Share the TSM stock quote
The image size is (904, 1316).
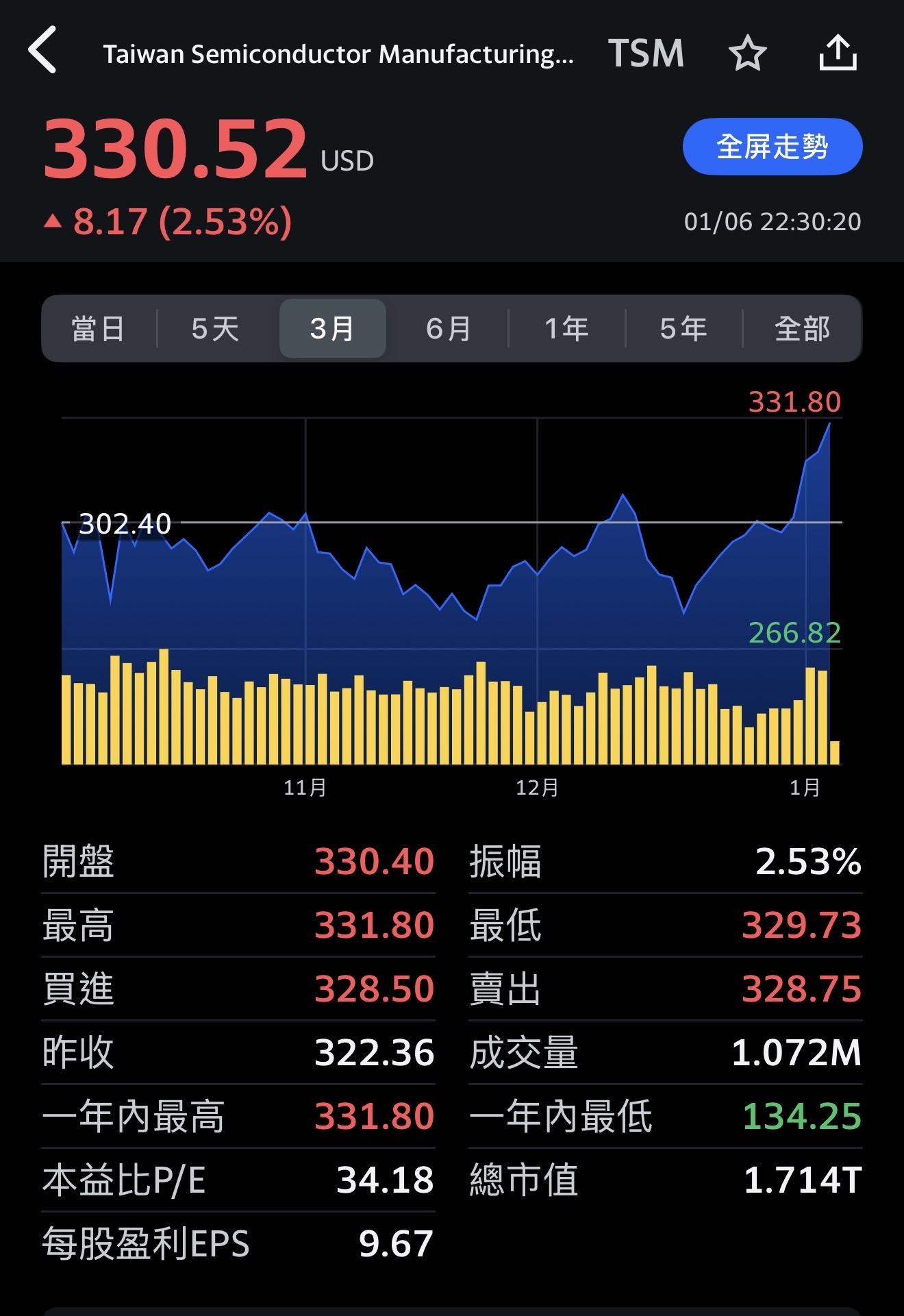pyautogui.click(x=838, y=53)
